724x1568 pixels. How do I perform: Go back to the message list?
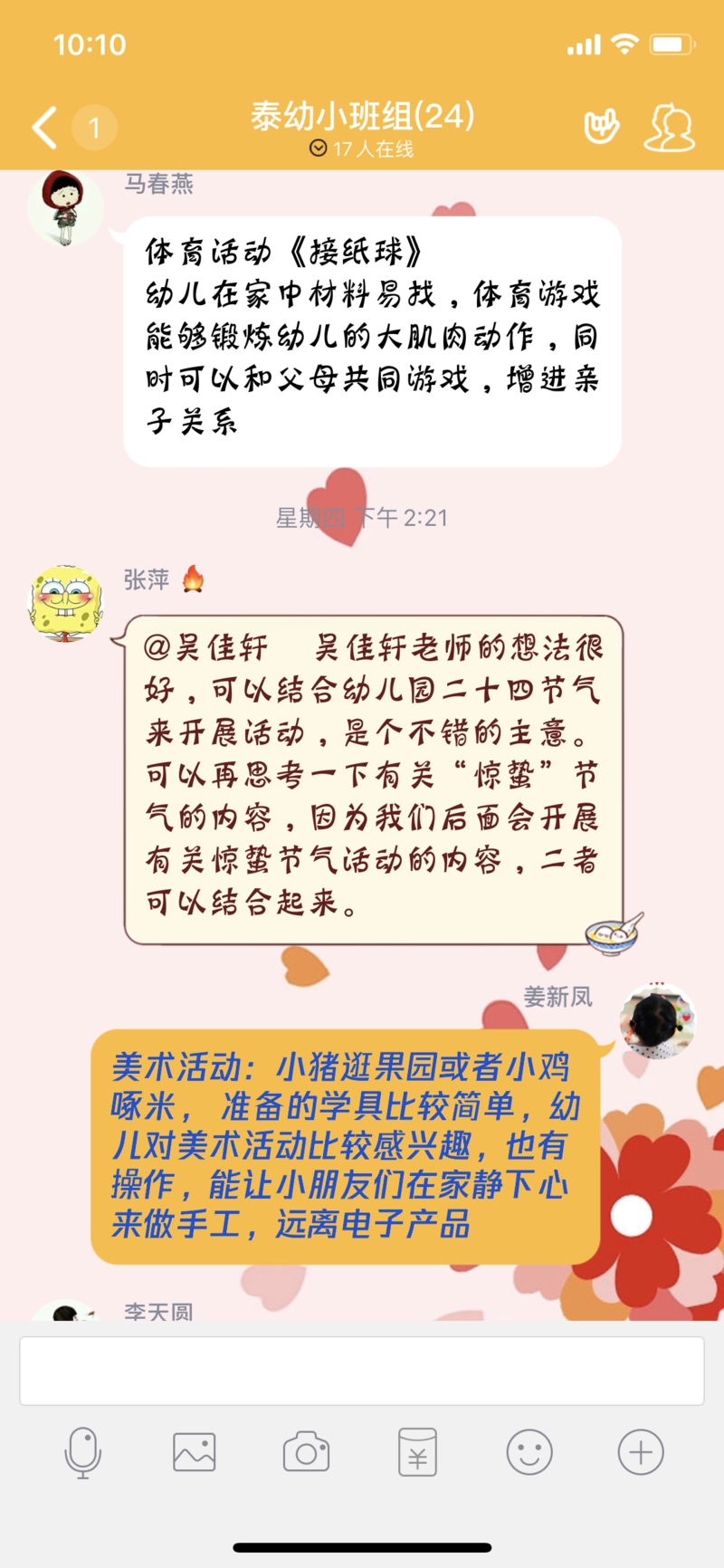[x=45, y=128]
